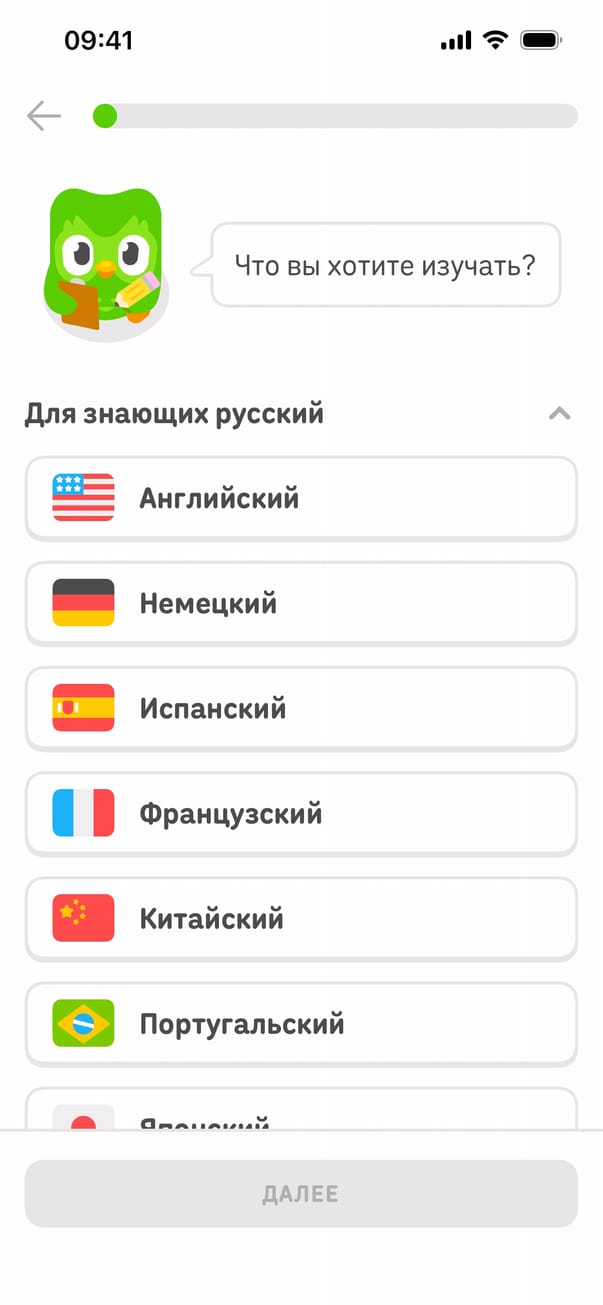Select the Японский language row

point(301,1112)
